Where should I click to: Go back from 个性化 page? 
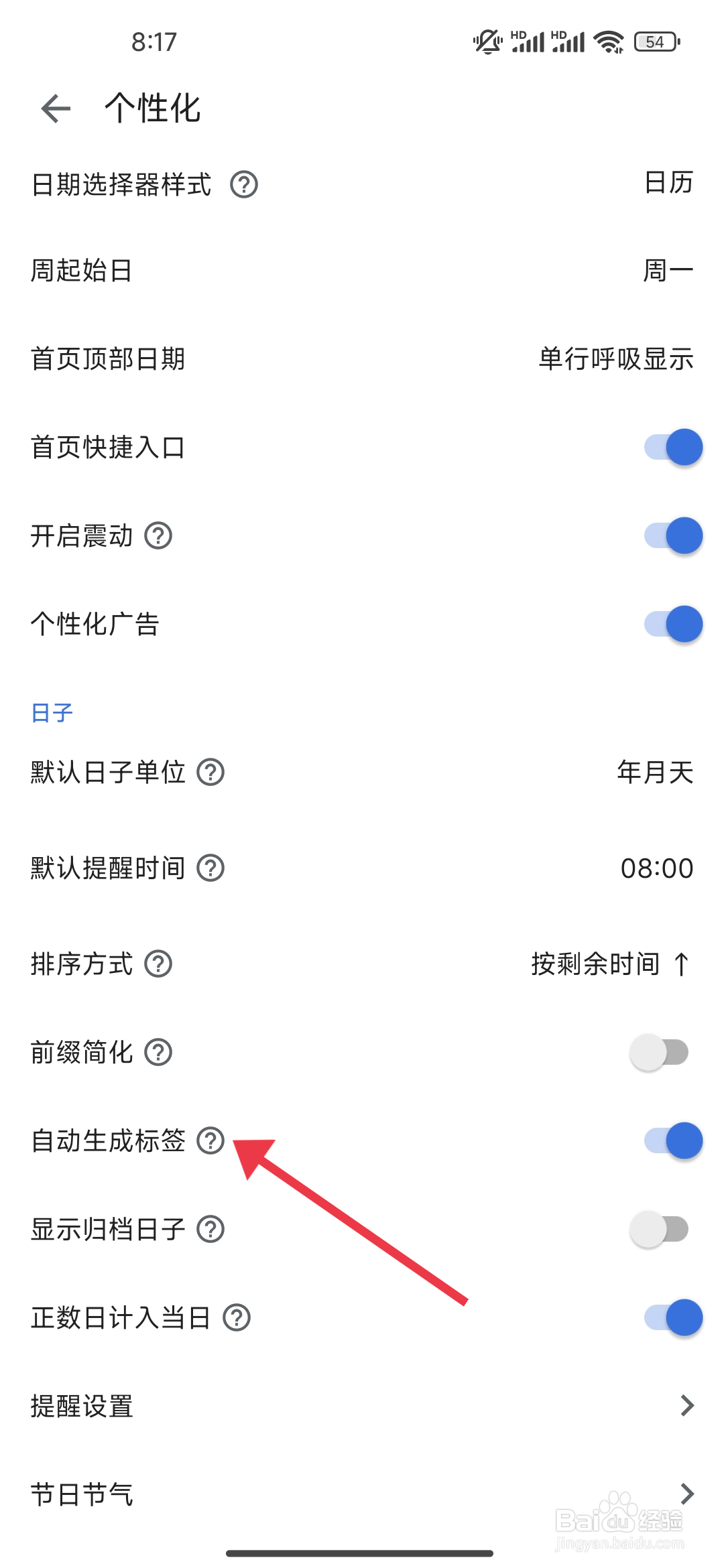pos(56,109)
